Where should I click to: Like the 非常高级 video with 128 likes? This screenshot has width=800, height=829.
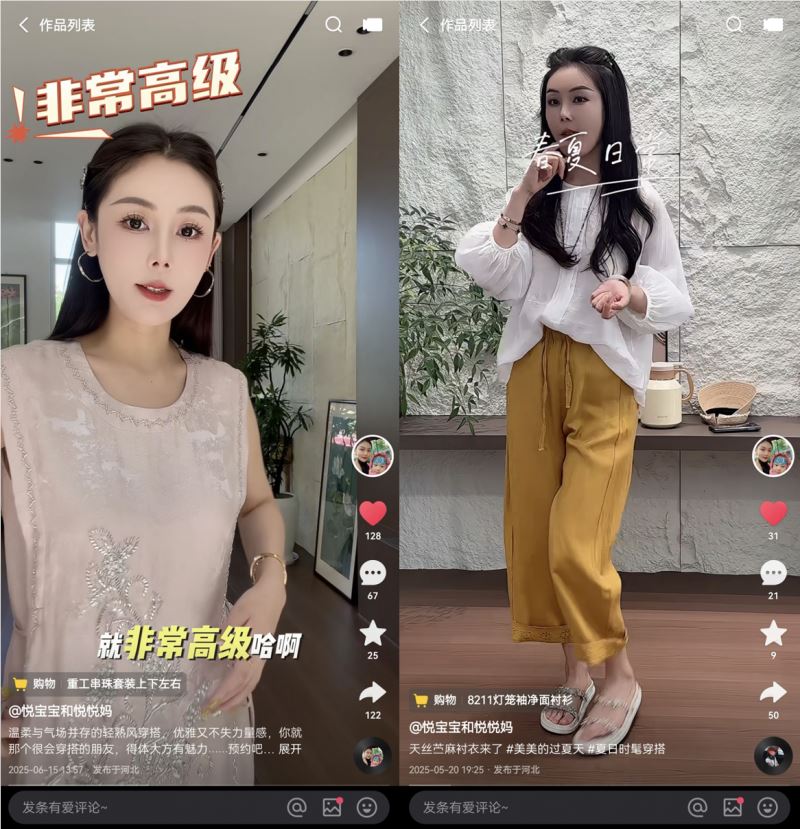(372, 514)
